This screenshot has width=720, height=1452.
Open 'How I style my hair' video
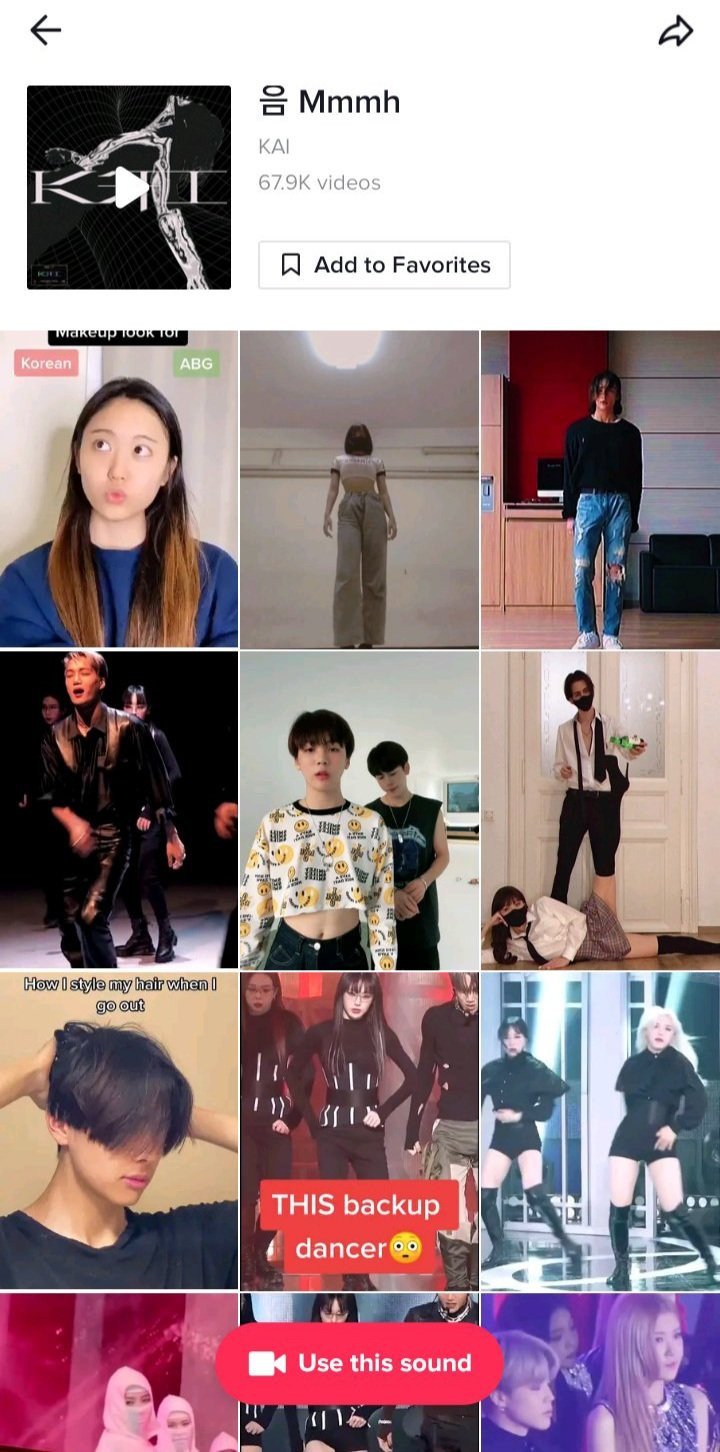click(x=119, y=1130)
